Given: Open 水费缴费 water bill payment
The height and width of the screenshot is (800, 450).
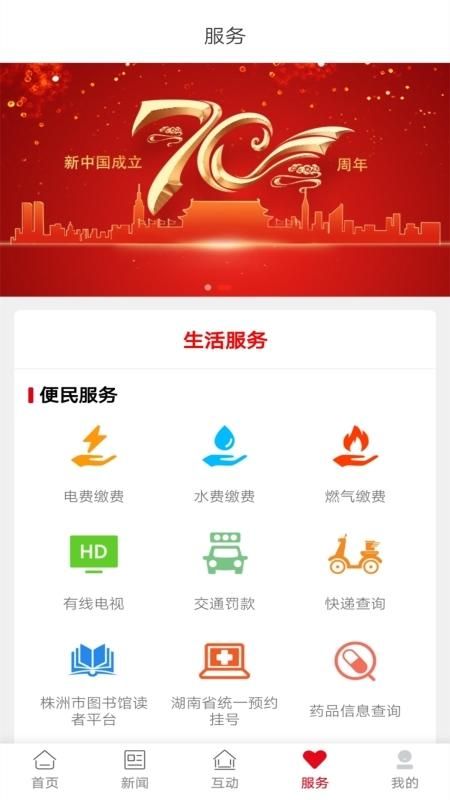Looking at the screenshot, I should coord(224,464).
